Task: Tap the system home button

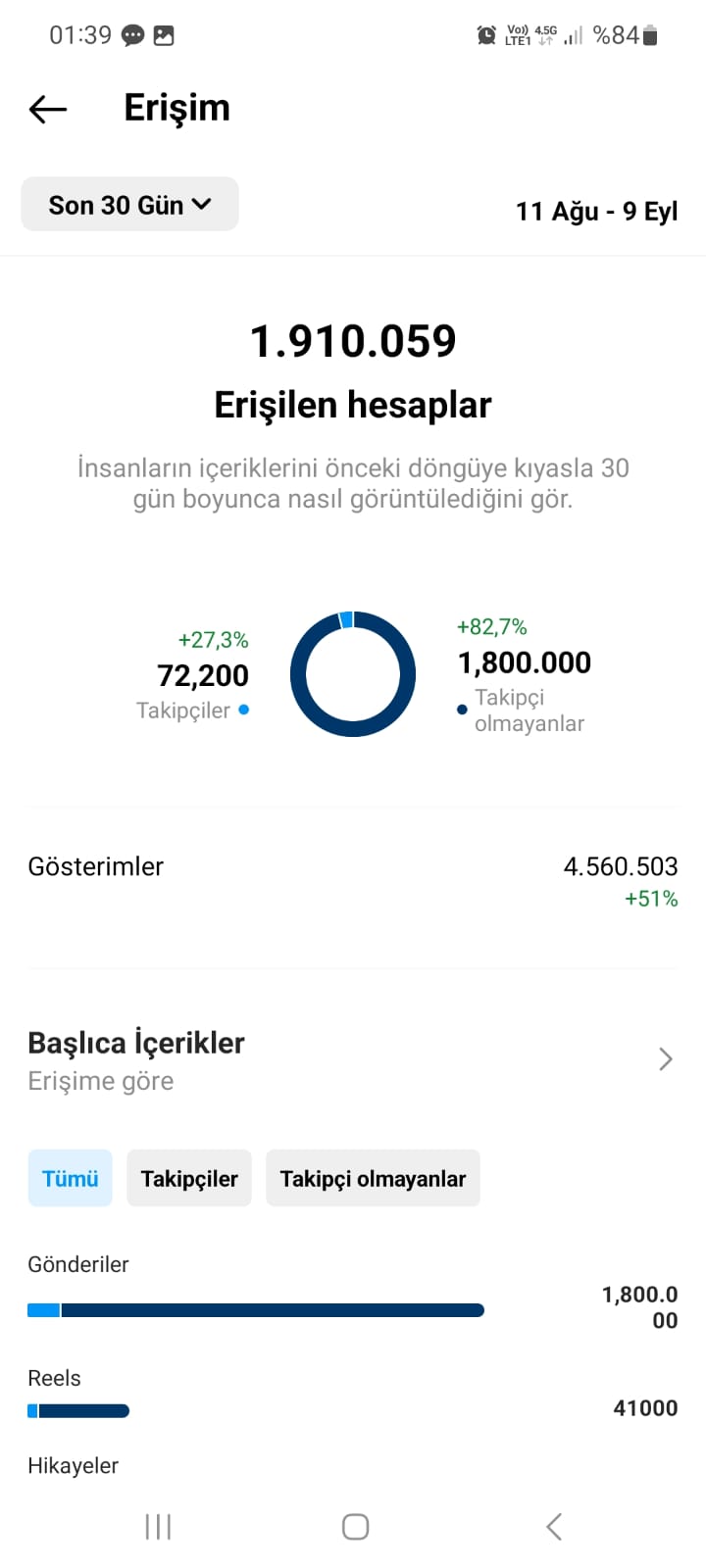Action: 355,1527
